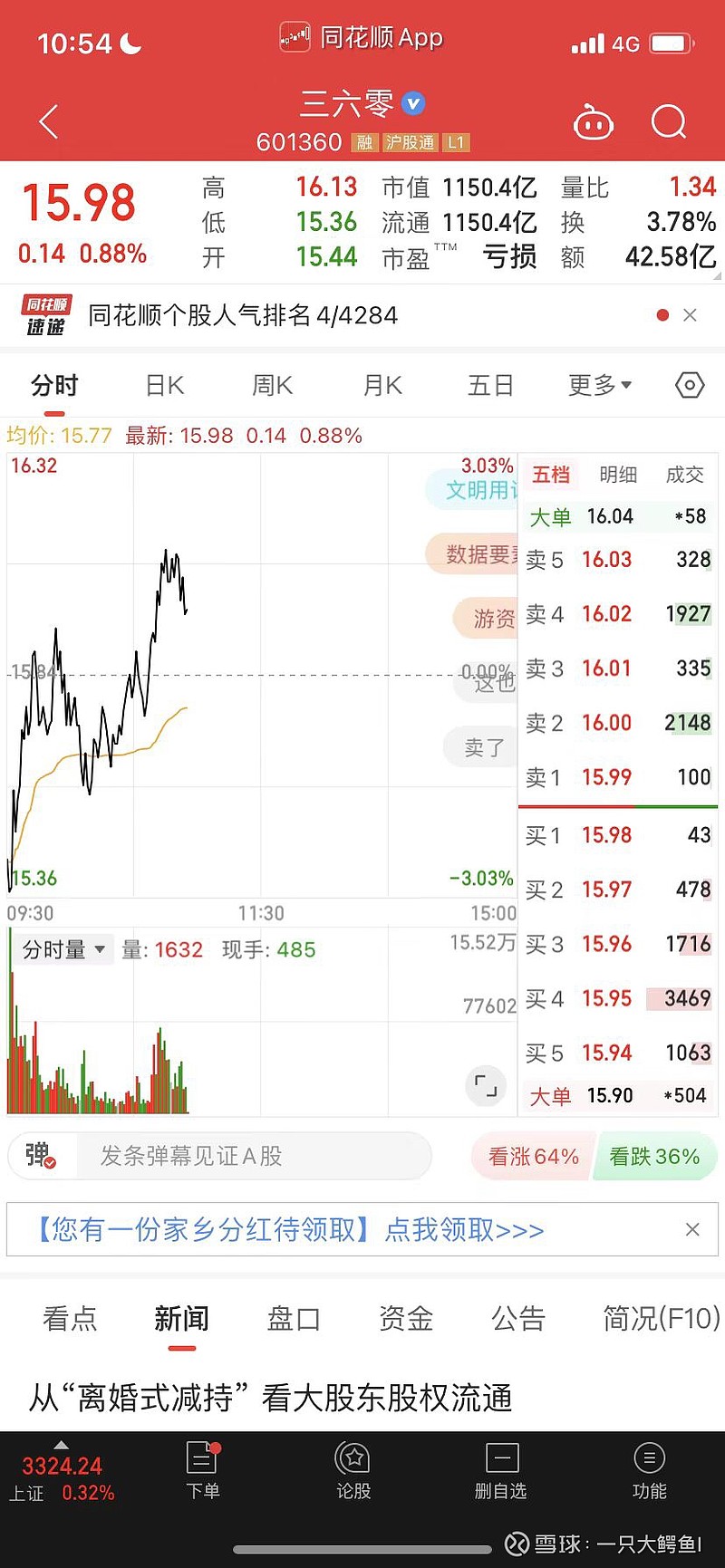This screenshot has width=725, height=1568.
Task: Go back using the top-left arrow
Action: tap(49, 121)
